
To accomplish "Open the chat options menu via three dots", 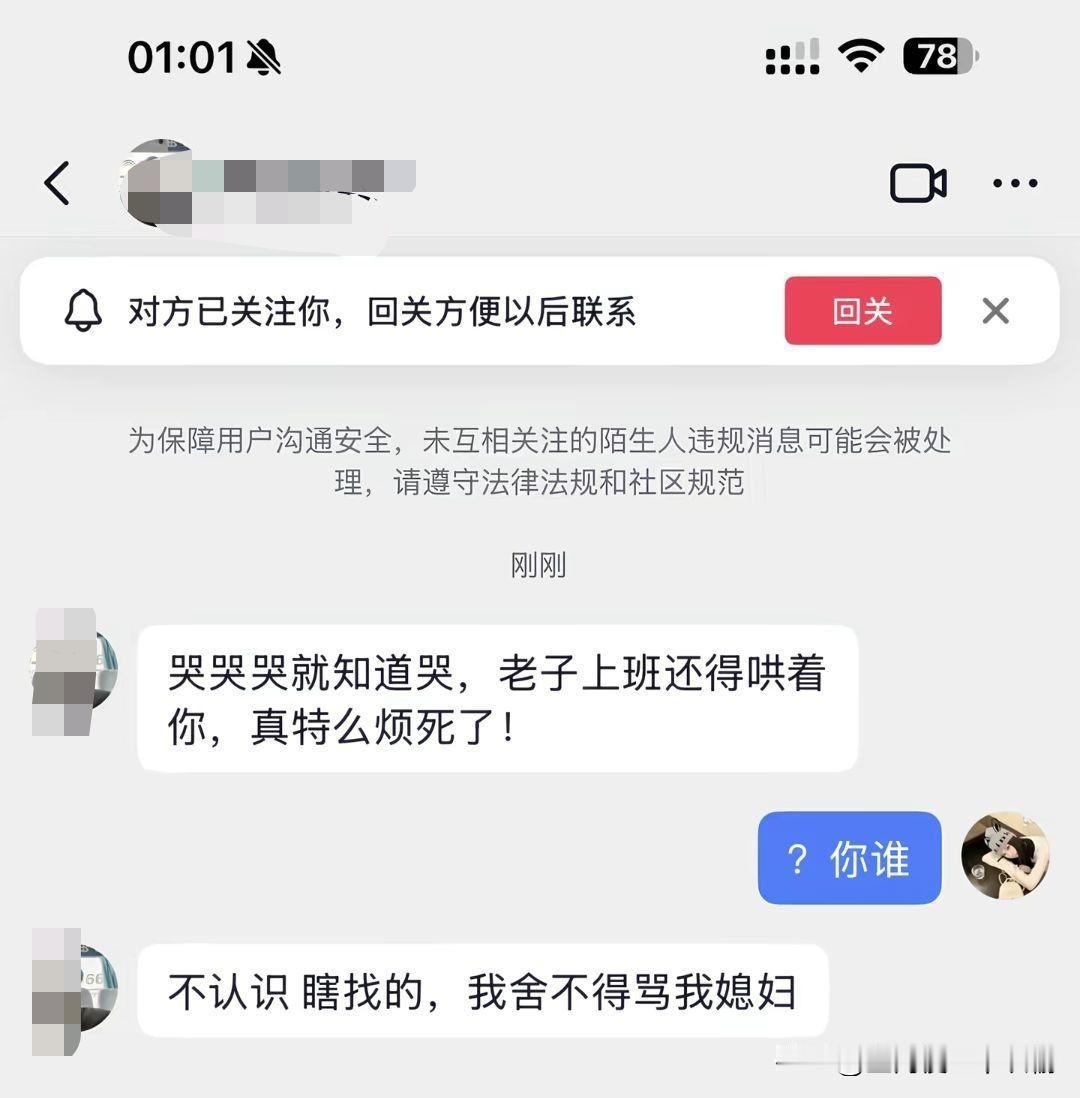I will click(1016, 183).
